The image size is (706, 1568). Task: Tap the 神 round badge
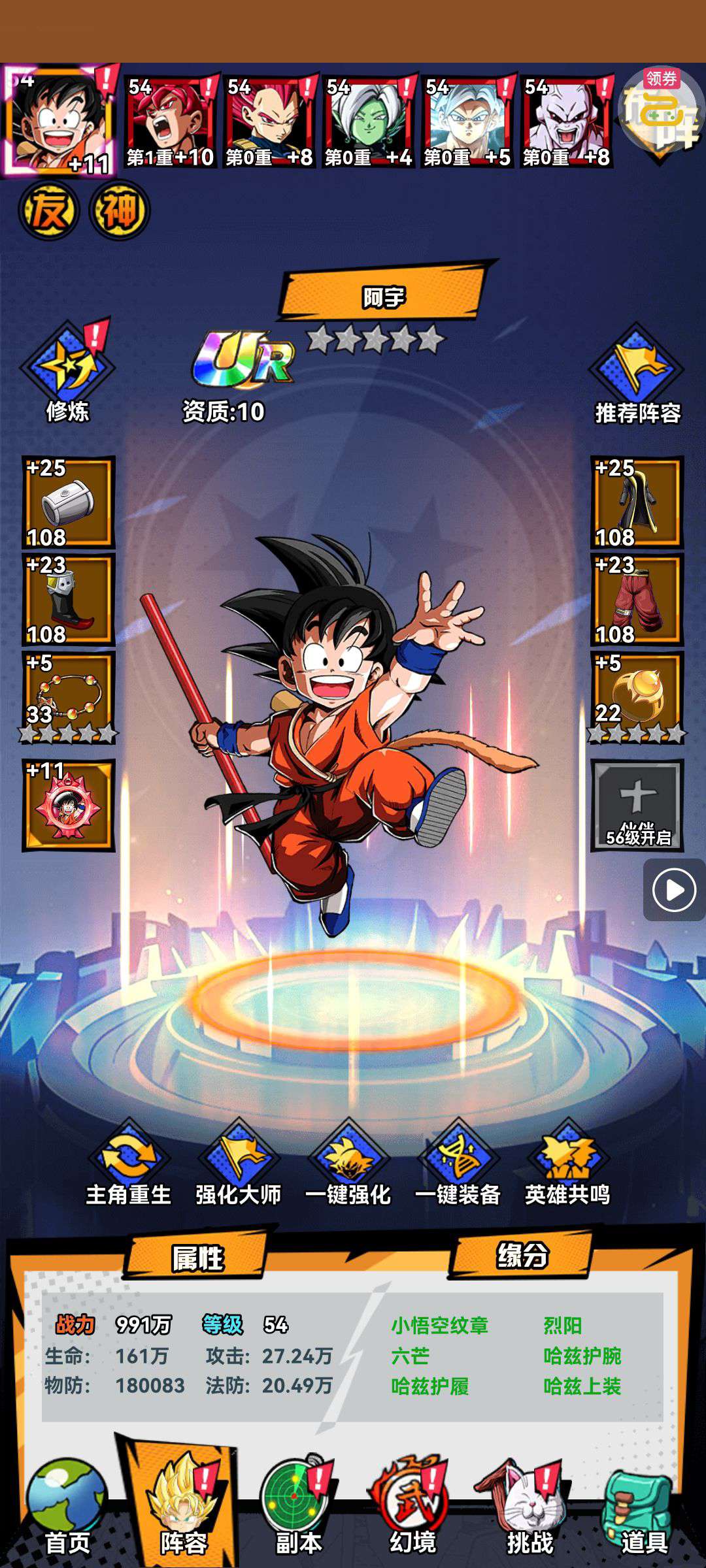click(120, 211)
